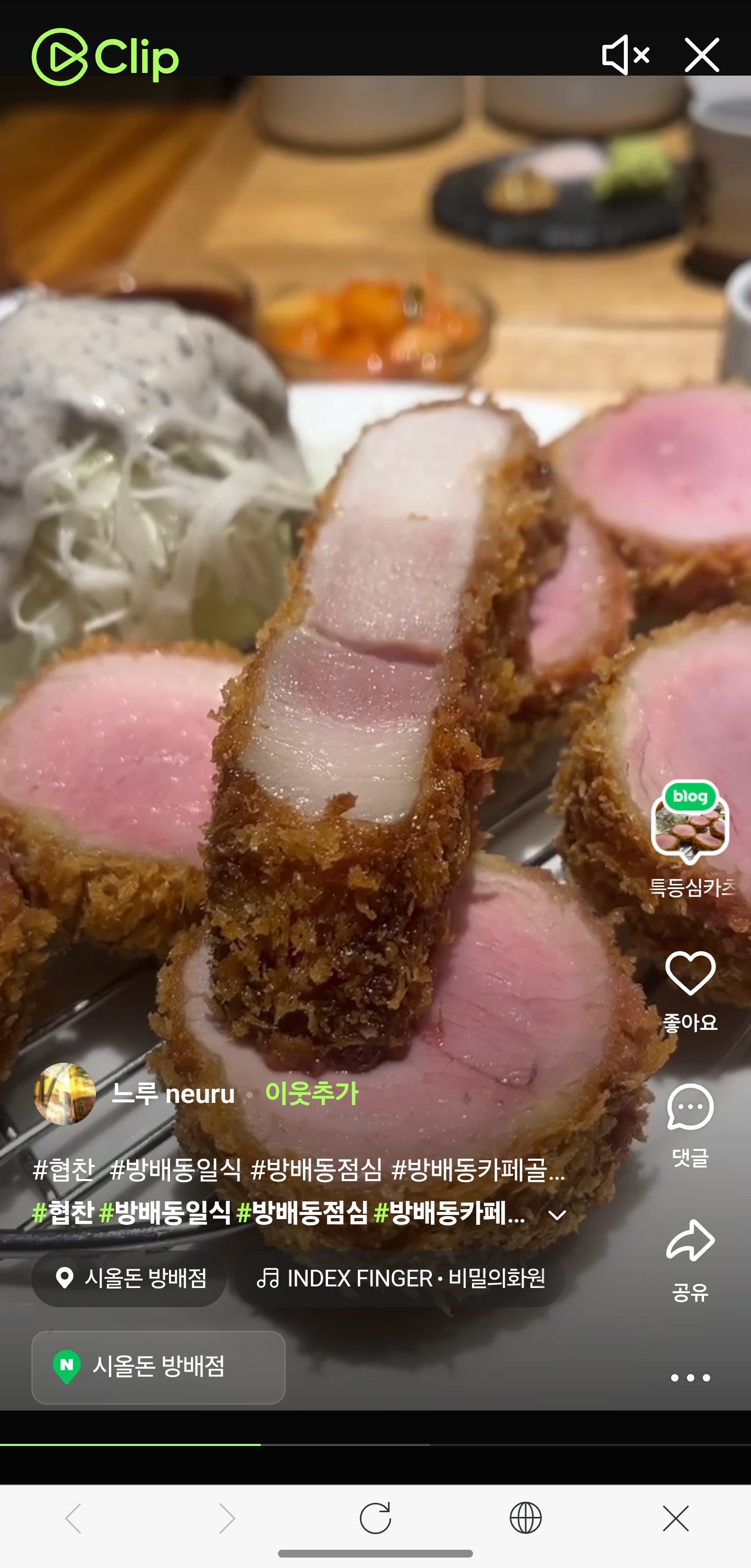Open 시울돈 방배점 Naver place card

[x=158, y=1367]
